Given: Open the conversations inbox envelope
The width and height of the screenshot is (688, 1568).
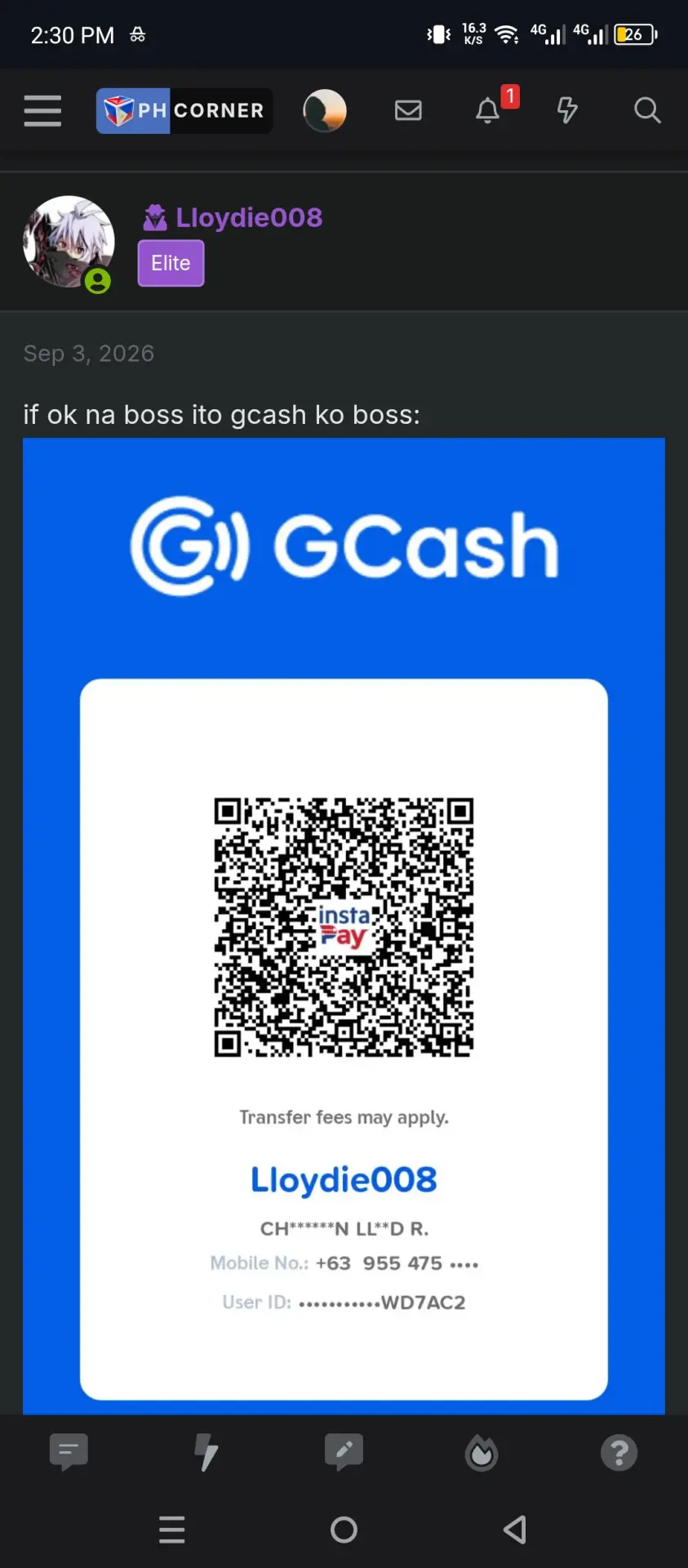Looking at the screenshot, I should point(408,110).
